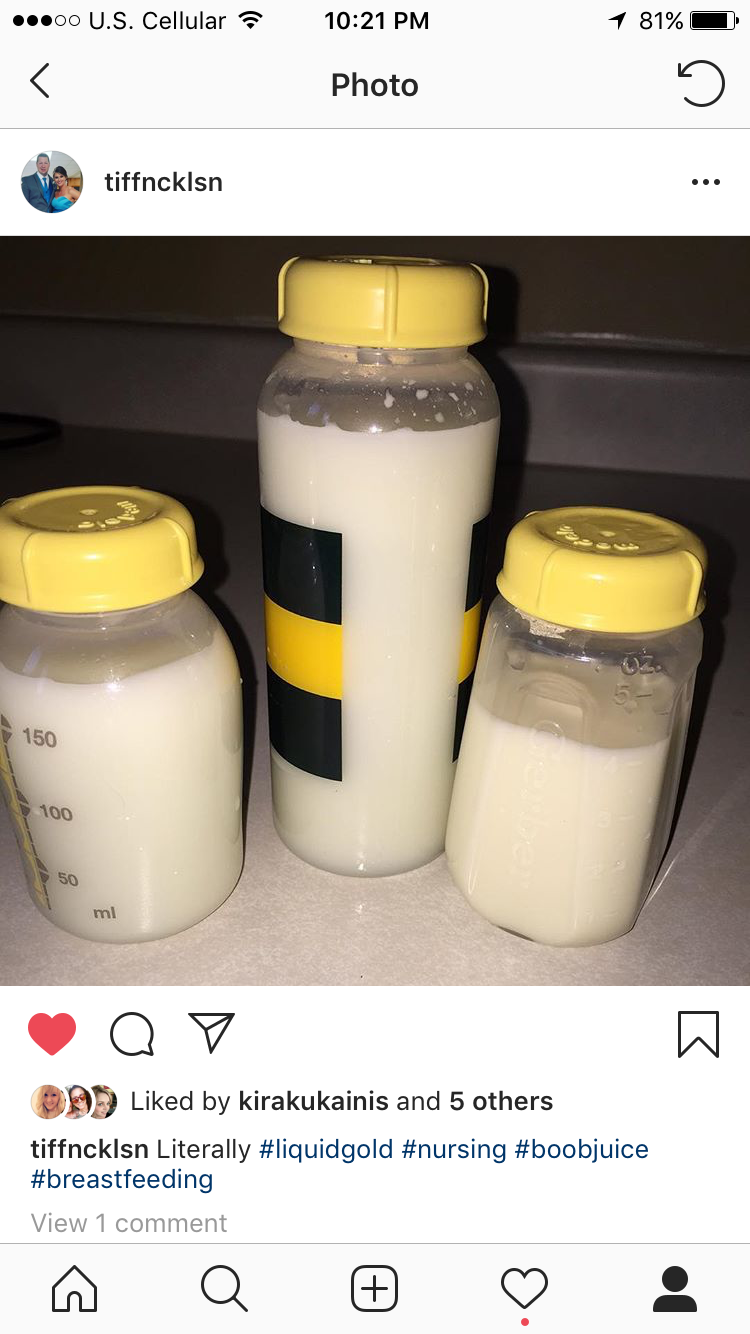
Task: Open kirakukainis's profile from the likes line
Action: (x=313, y=1101)
